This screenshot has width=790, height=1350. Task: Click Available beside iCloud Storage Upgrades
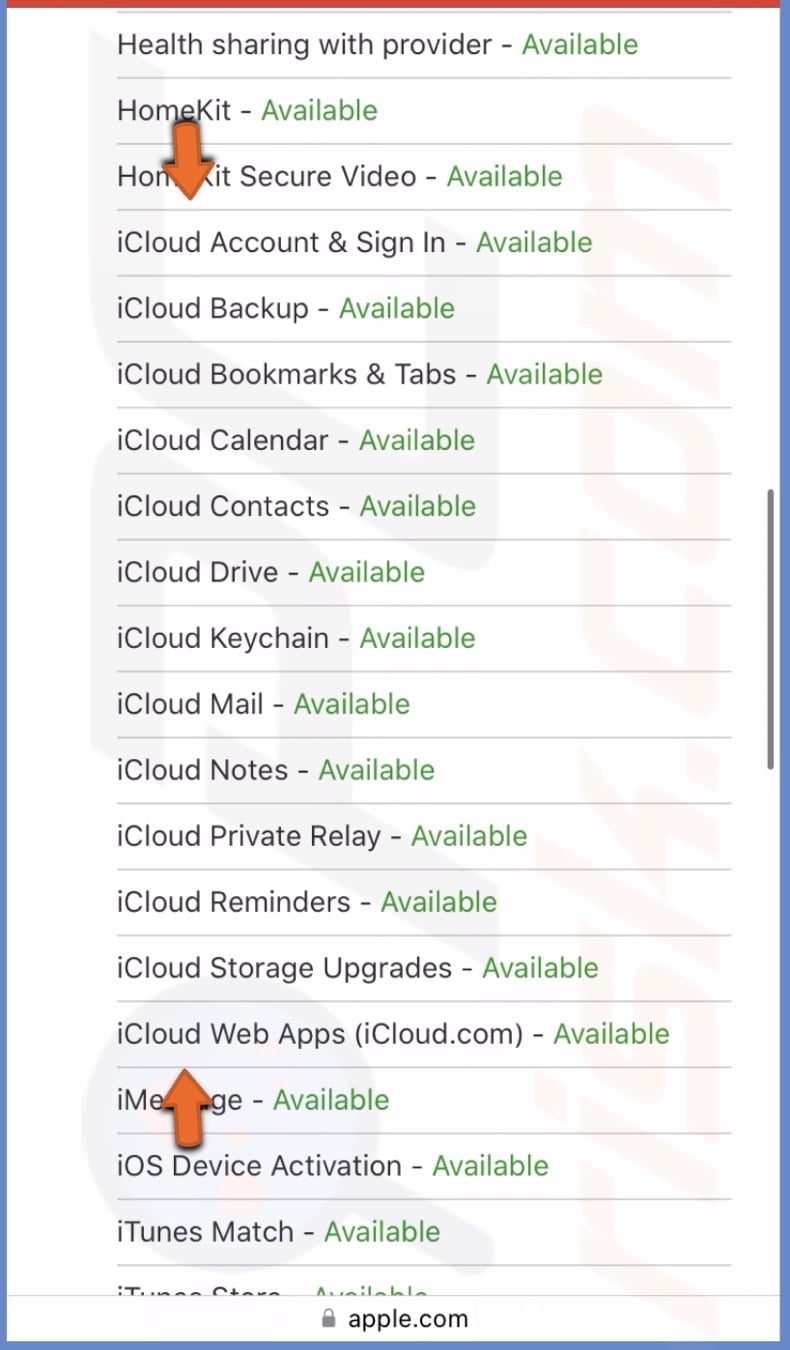[540, 968]
